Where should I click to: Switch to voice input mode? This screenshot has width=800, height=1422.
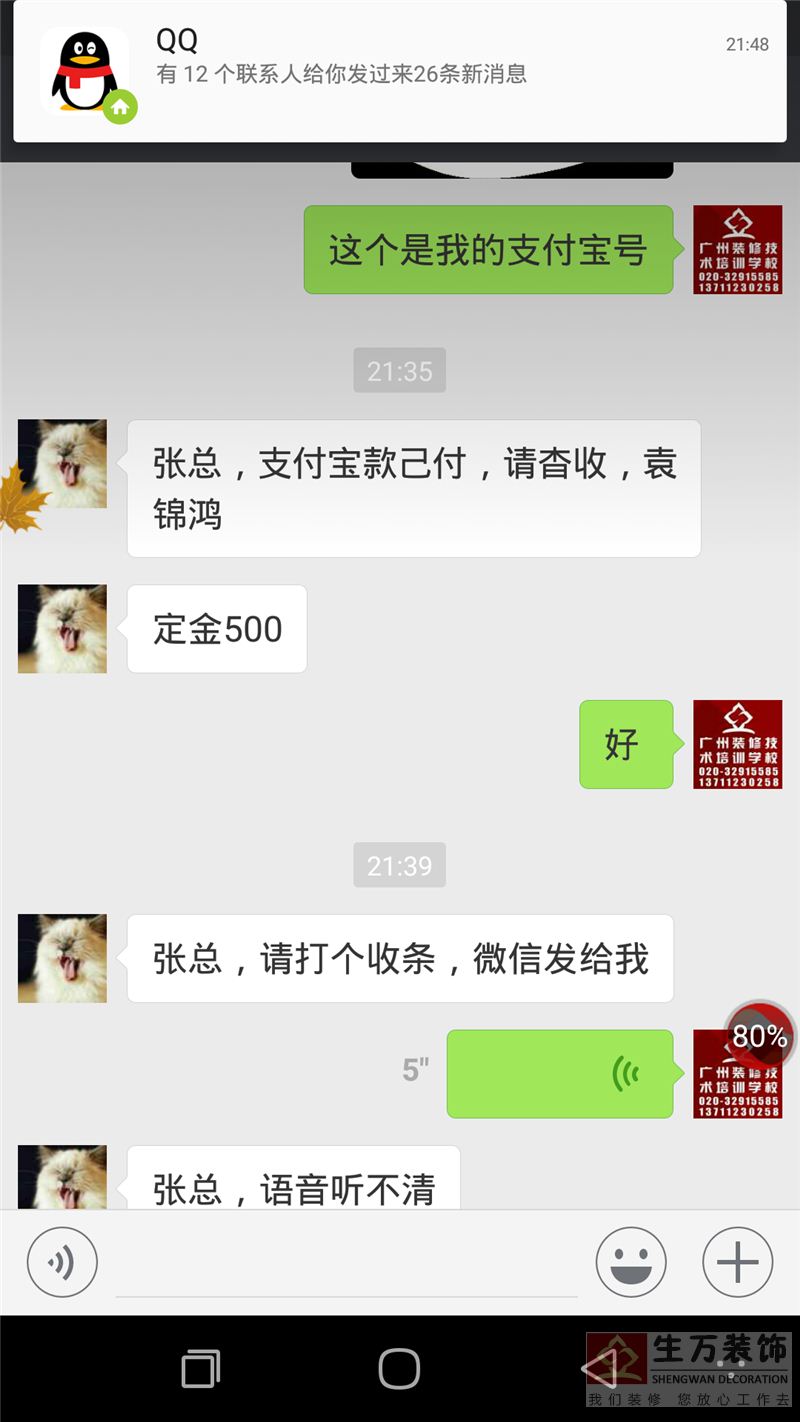62,1262
